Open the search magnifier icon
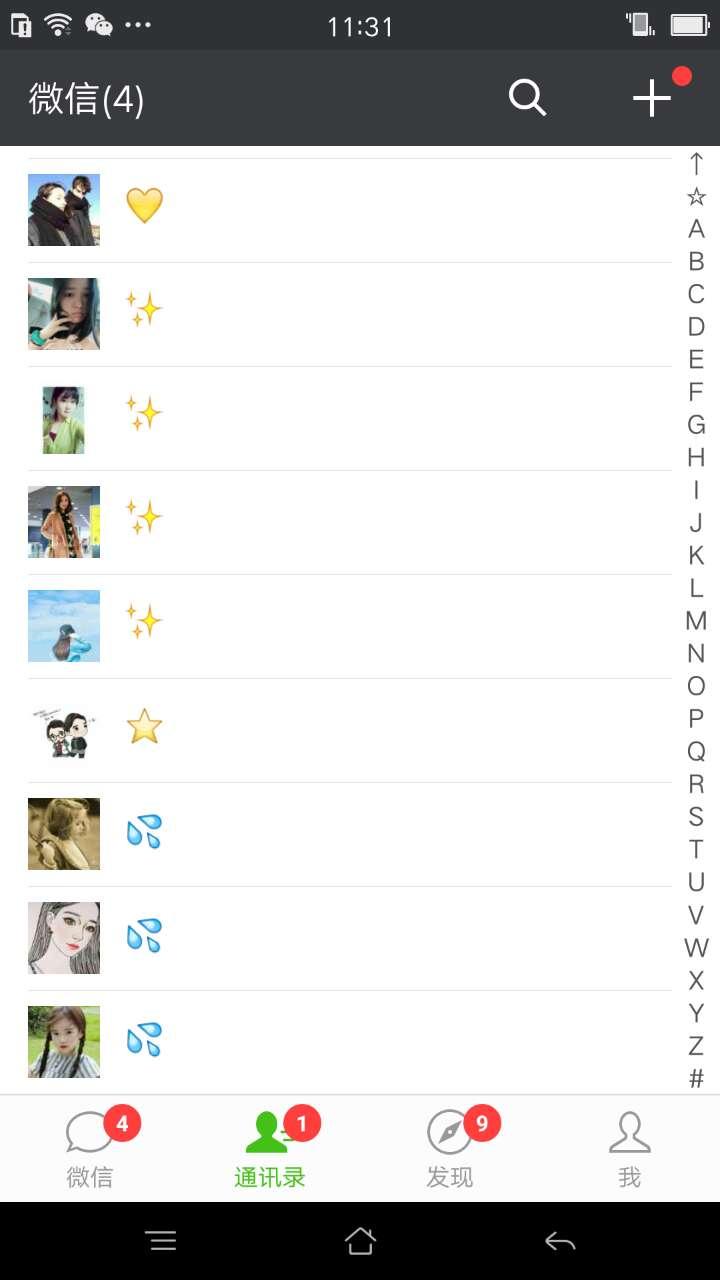Image resolution: width=720 pixels, height=1280 pixels. 527,98
